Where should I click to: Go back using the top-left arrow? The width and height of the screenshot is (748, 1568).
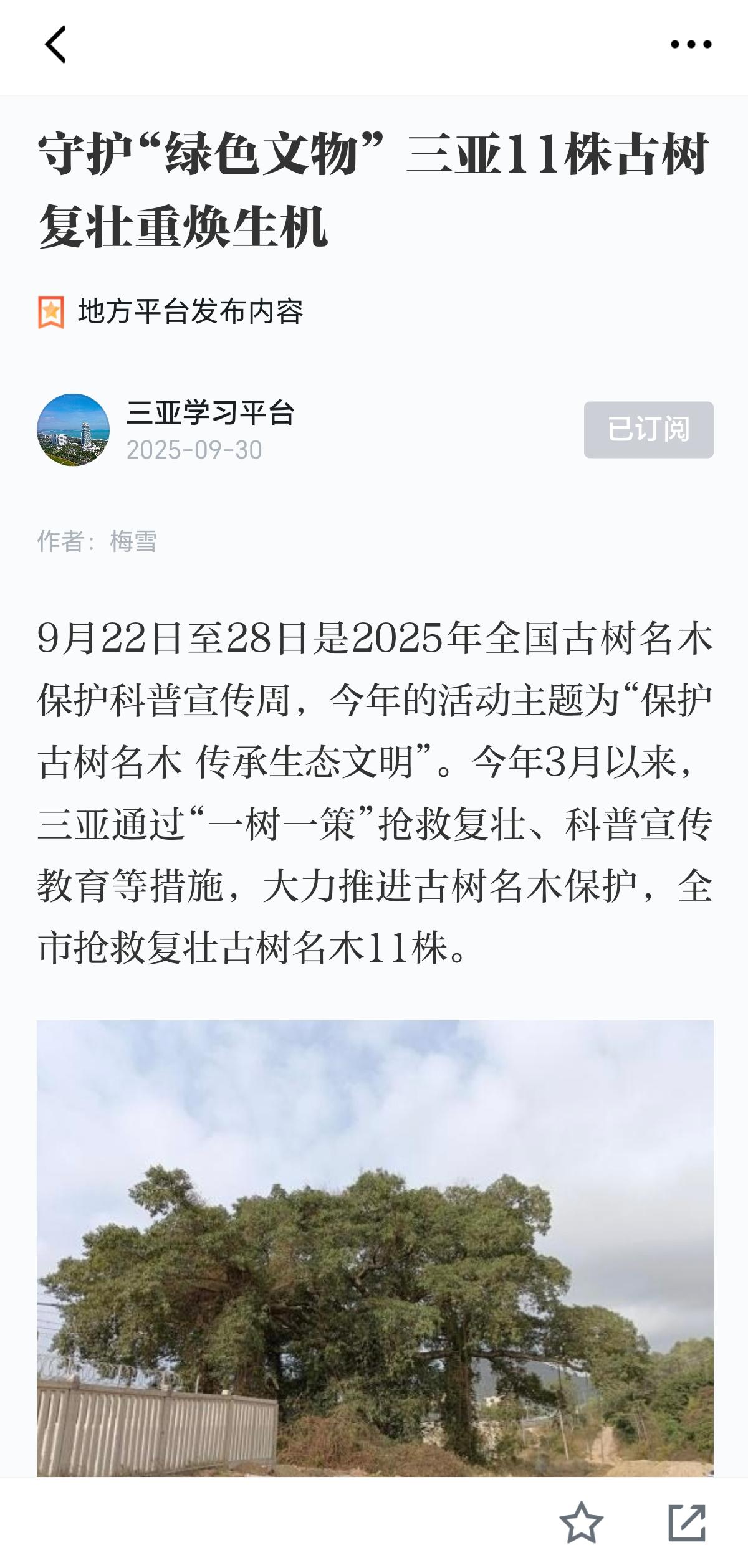[x=55, y=45]
